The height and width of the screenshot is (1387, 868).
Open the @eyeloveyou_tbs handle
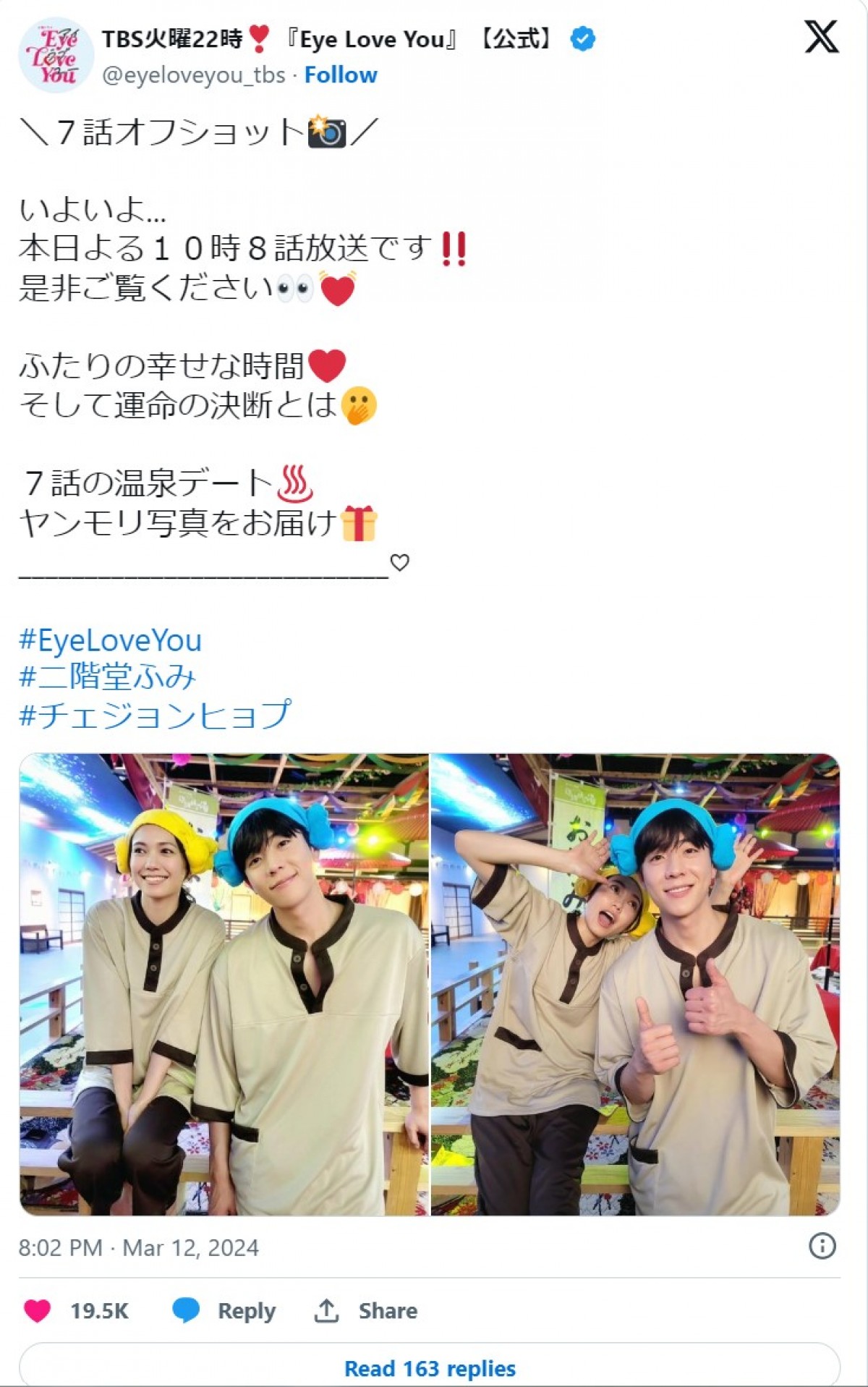194,75
